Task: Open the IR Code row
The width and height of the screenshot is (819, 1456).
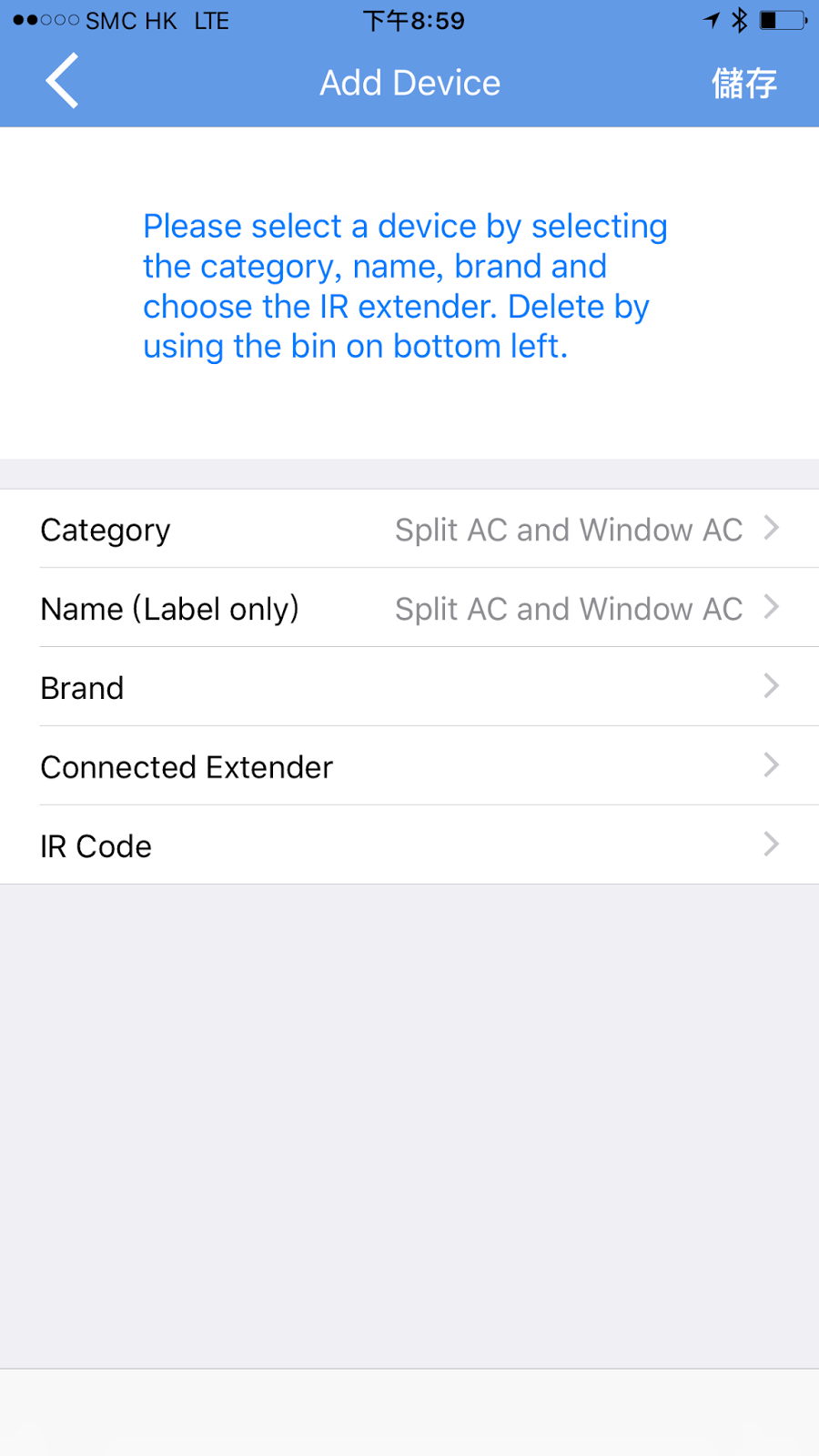Action: [x=409, y=846]
